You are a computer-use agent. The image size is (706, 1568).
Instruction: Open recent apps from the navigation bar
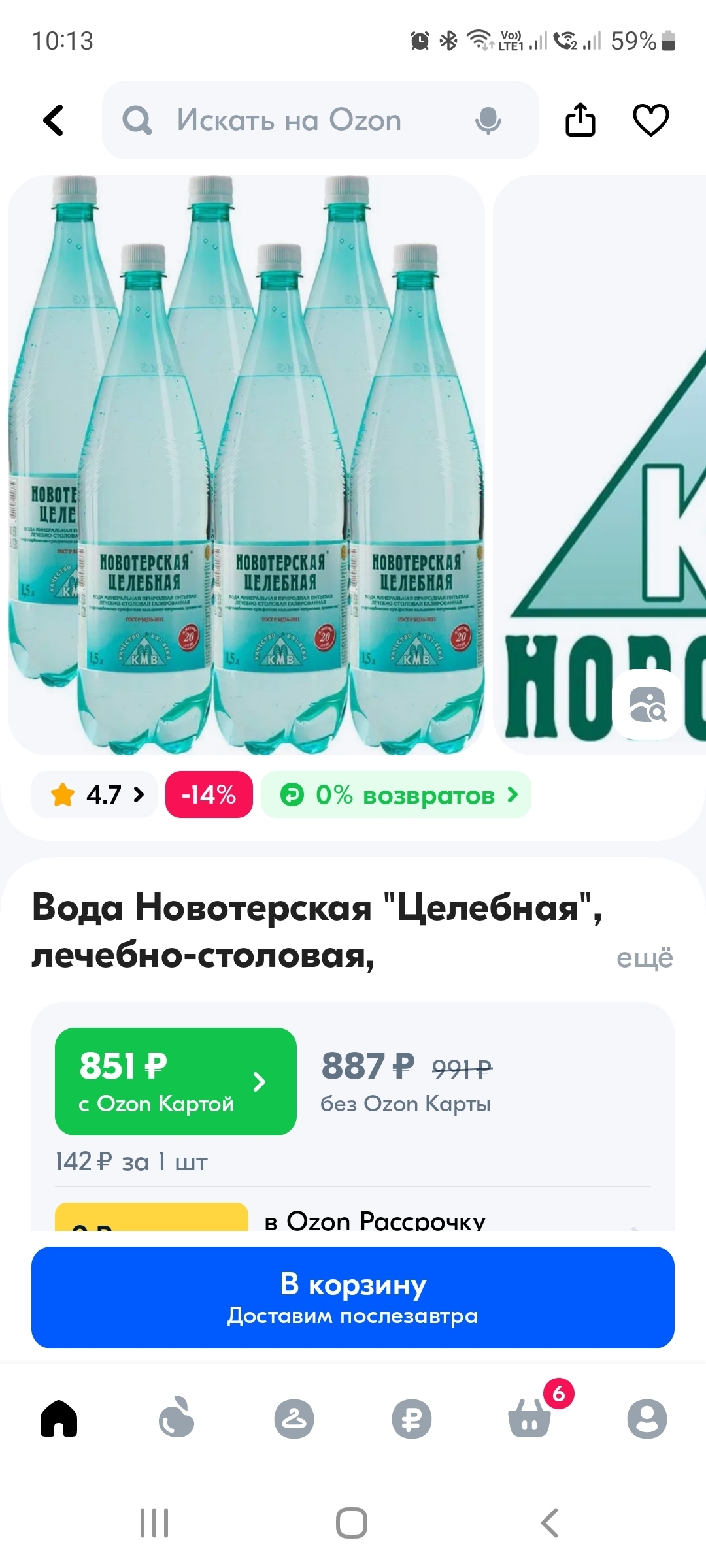click(x=154, y=1524)
